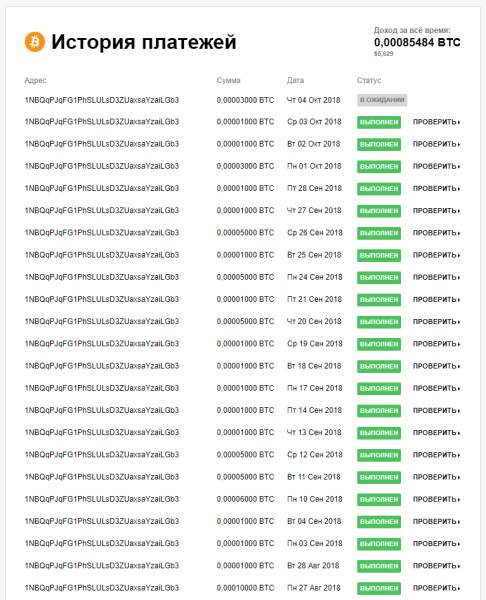This screenshot has width=486, height=600.
Task: Check the Ср 26 Сен 2018 transaction
Action: [436, 233]
